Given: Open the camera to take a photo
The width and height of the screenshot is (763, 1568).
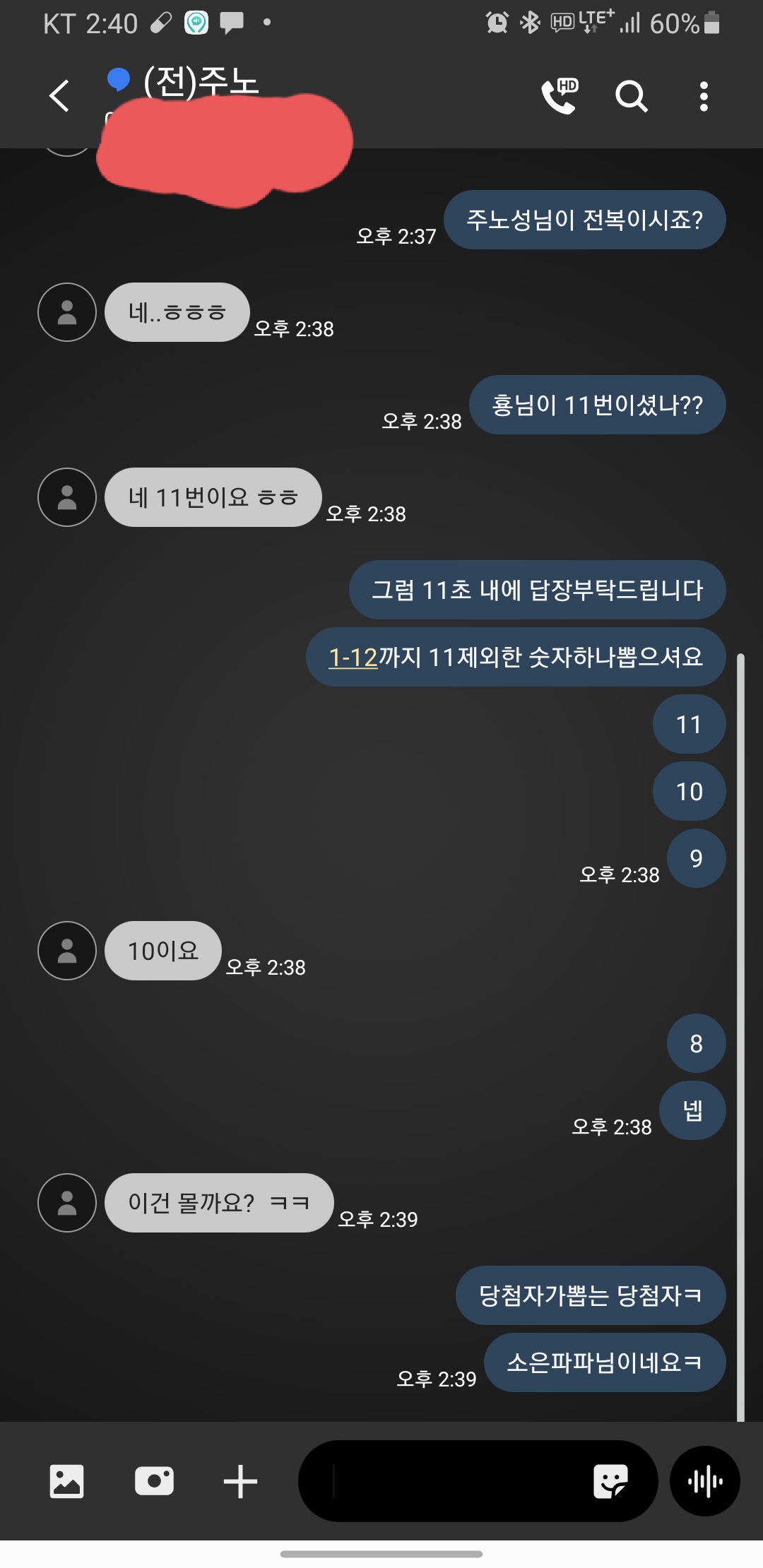Looking at the screenshot, I should [154, 1481].
